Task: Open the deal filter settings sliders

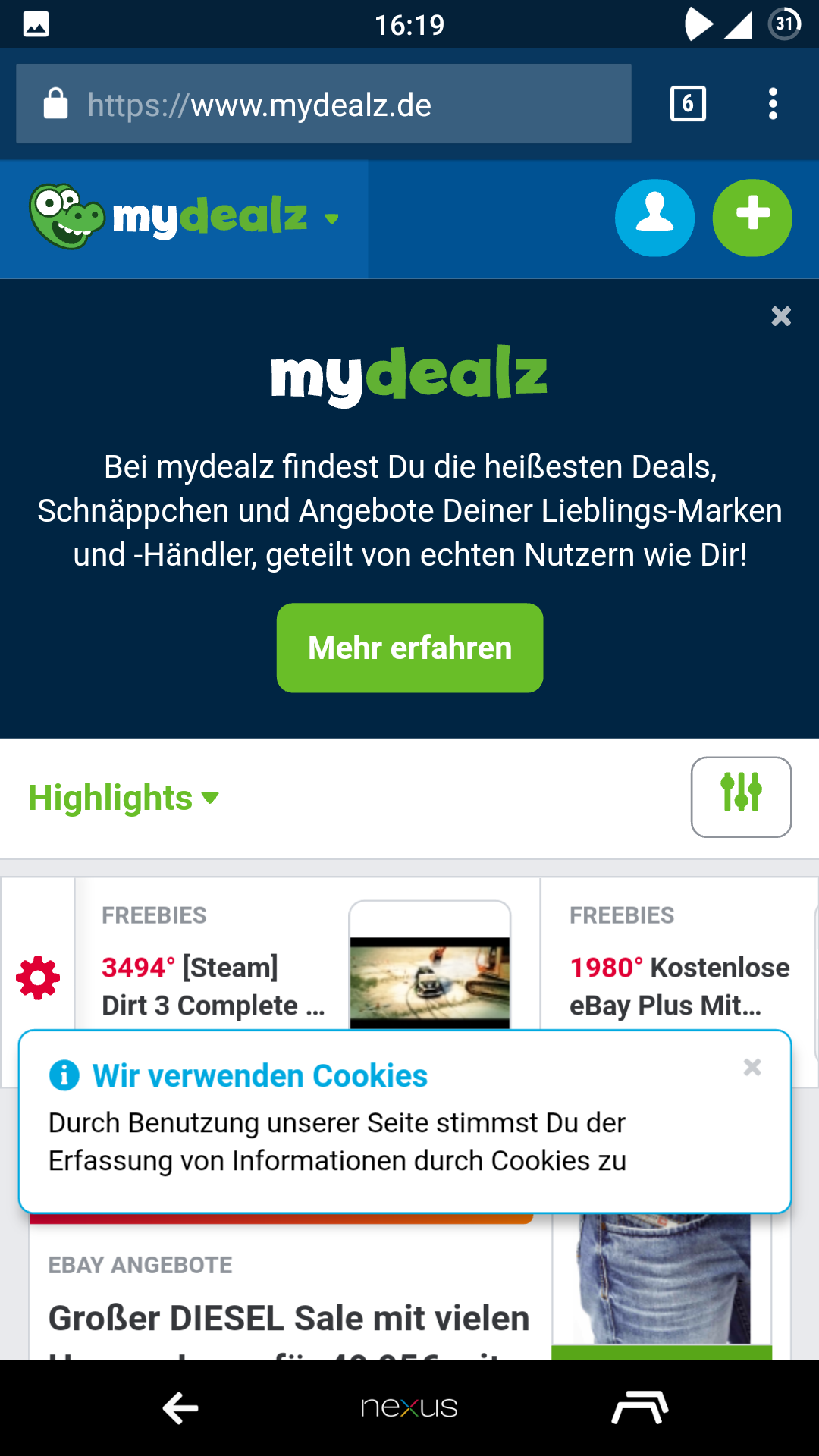Action: pyautogui.click(x=741, y=797)
